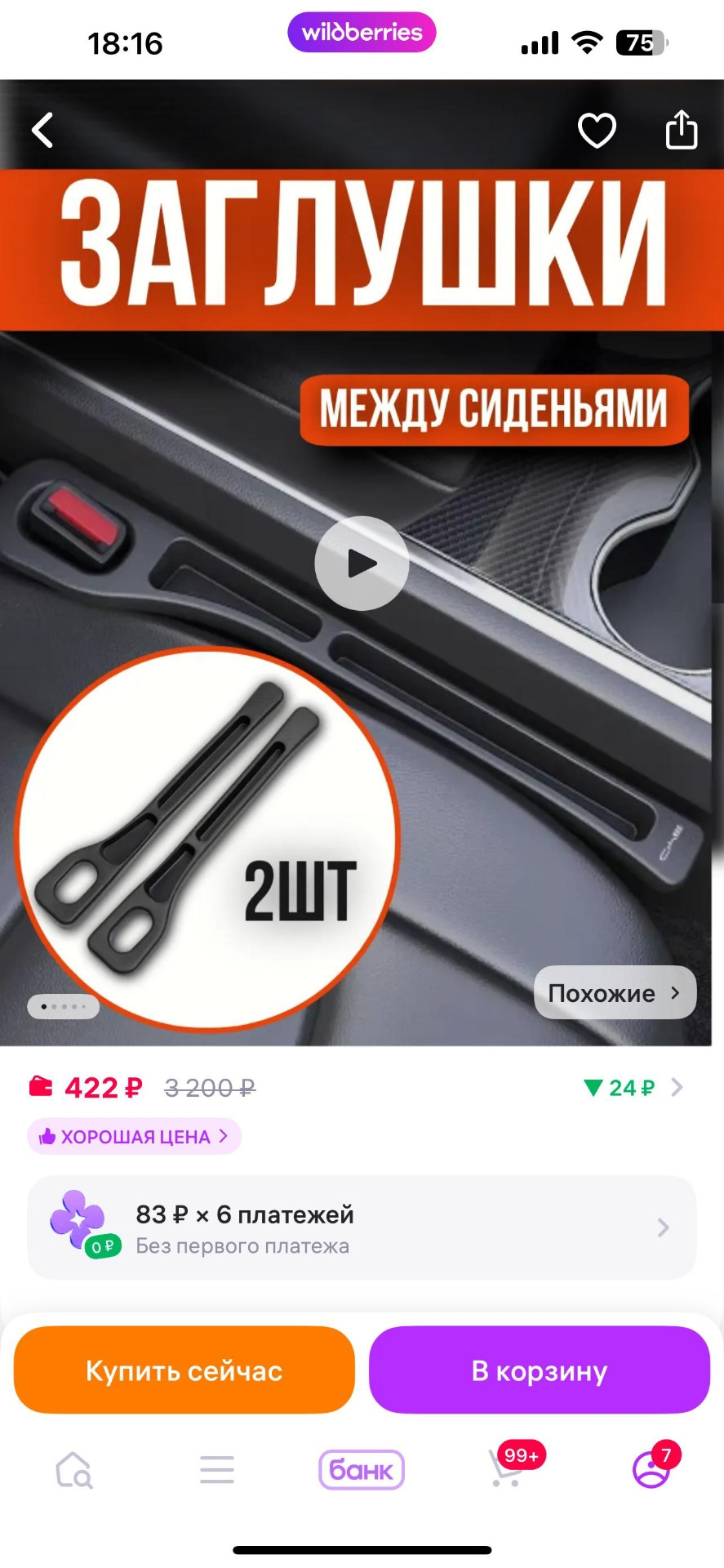Add product to favorites with heart

tap(597, 130)
